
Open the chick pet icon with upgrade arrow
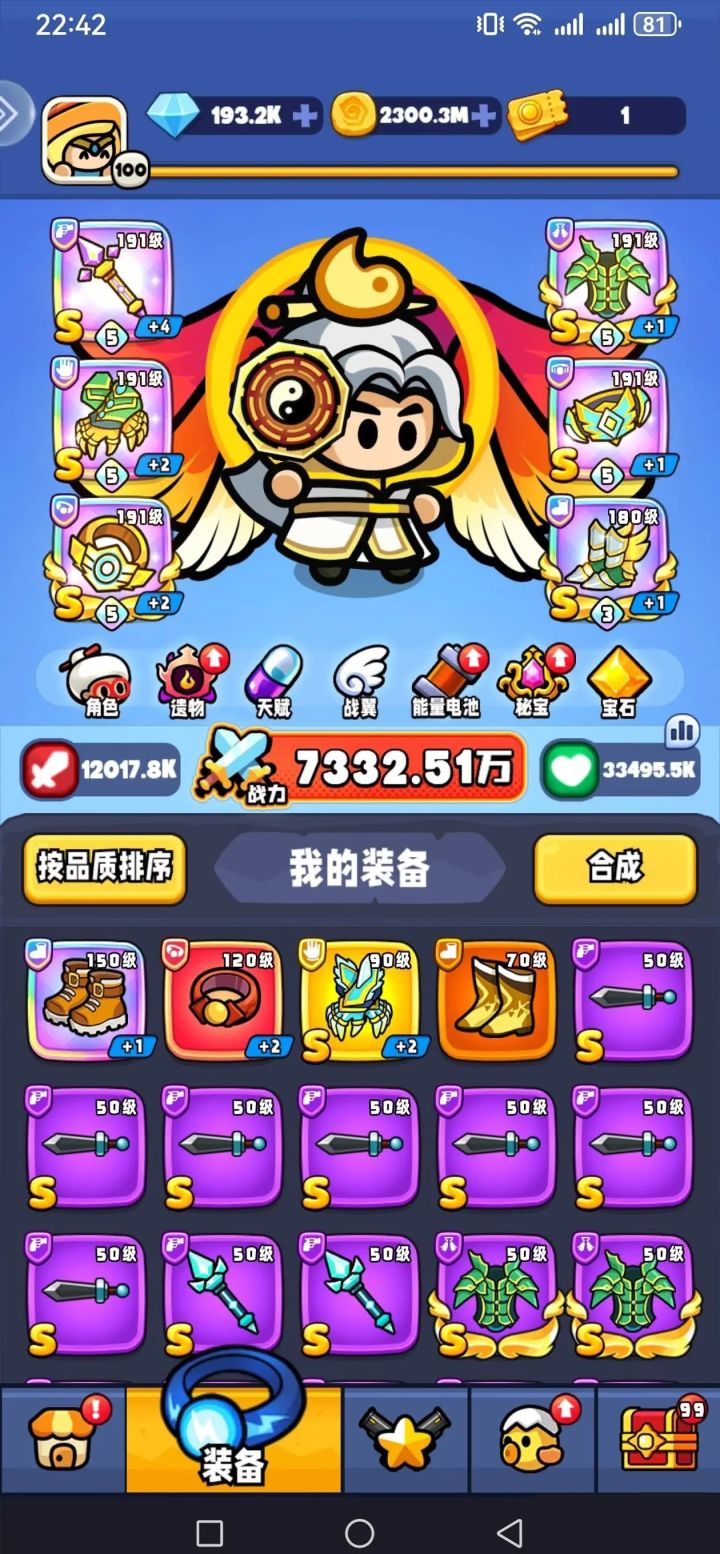click(x=533, y=1438)
